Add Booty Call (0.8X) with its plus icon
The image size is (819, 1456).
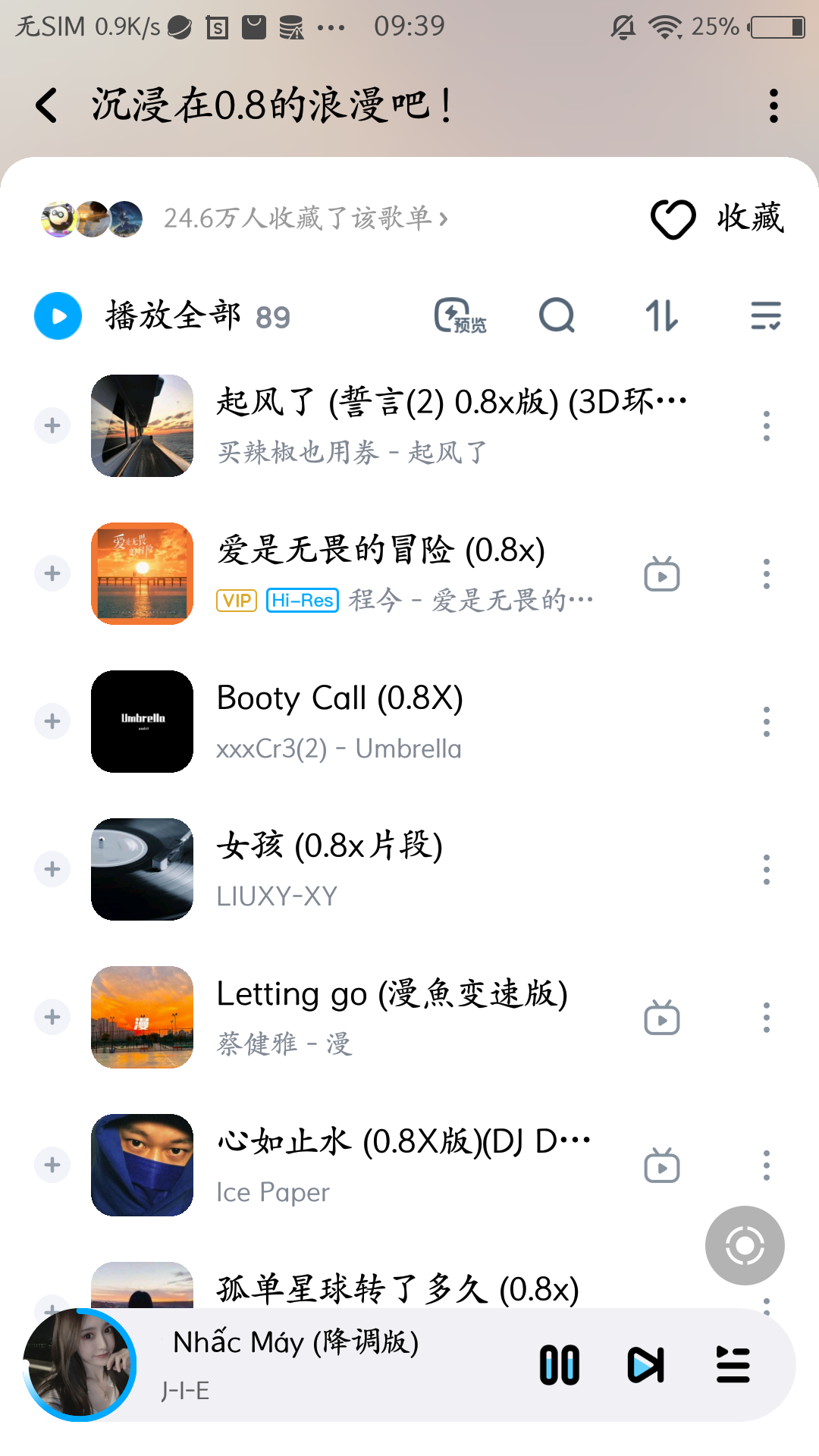(52, 720)
